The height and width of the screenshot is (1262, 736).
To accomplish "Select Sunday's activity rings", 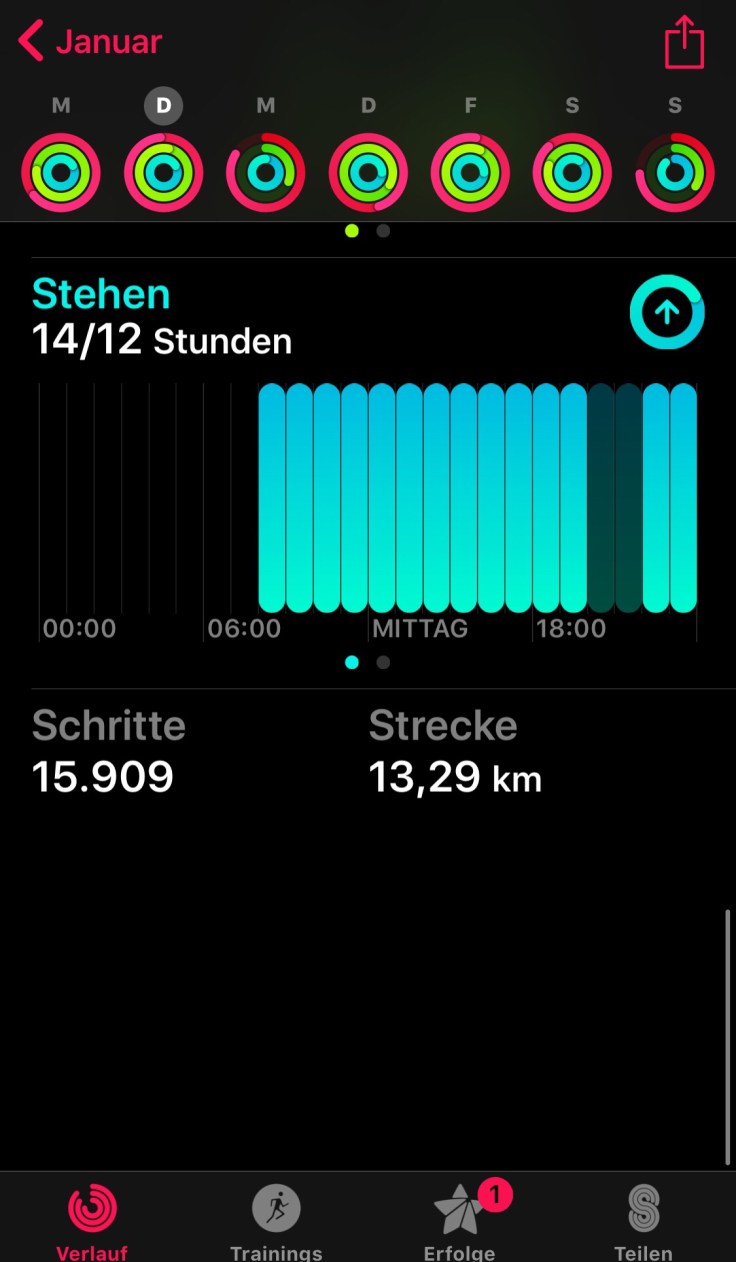I will (x=675, y=172).
